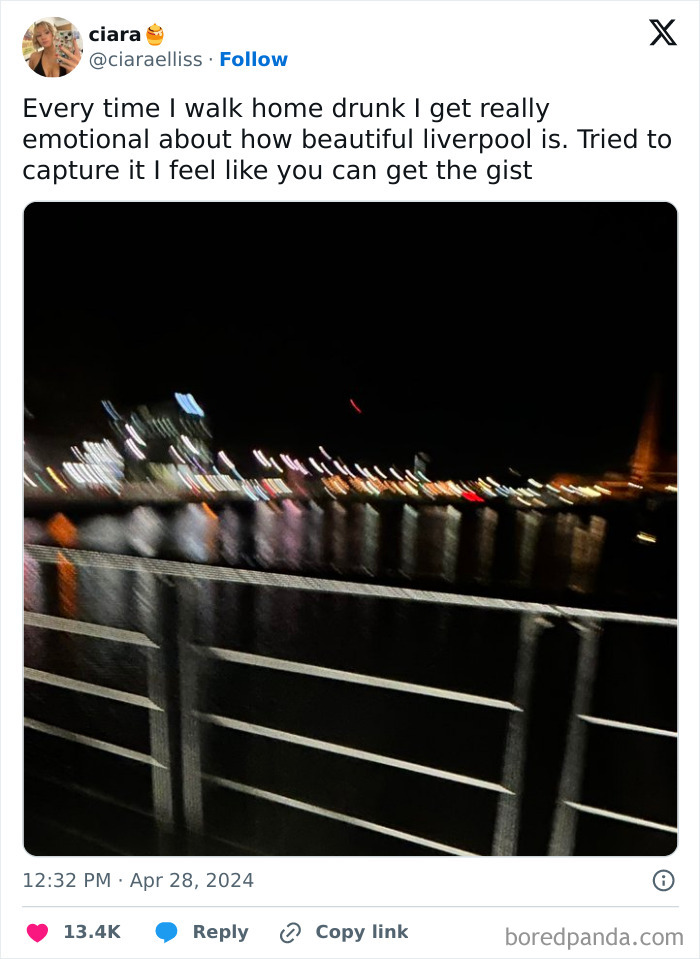Image resolution: width=700 pixels, height=959 pixels.
Task: Open ciara's profile picture
Action: pyautogui.click(x=52, y=47)
